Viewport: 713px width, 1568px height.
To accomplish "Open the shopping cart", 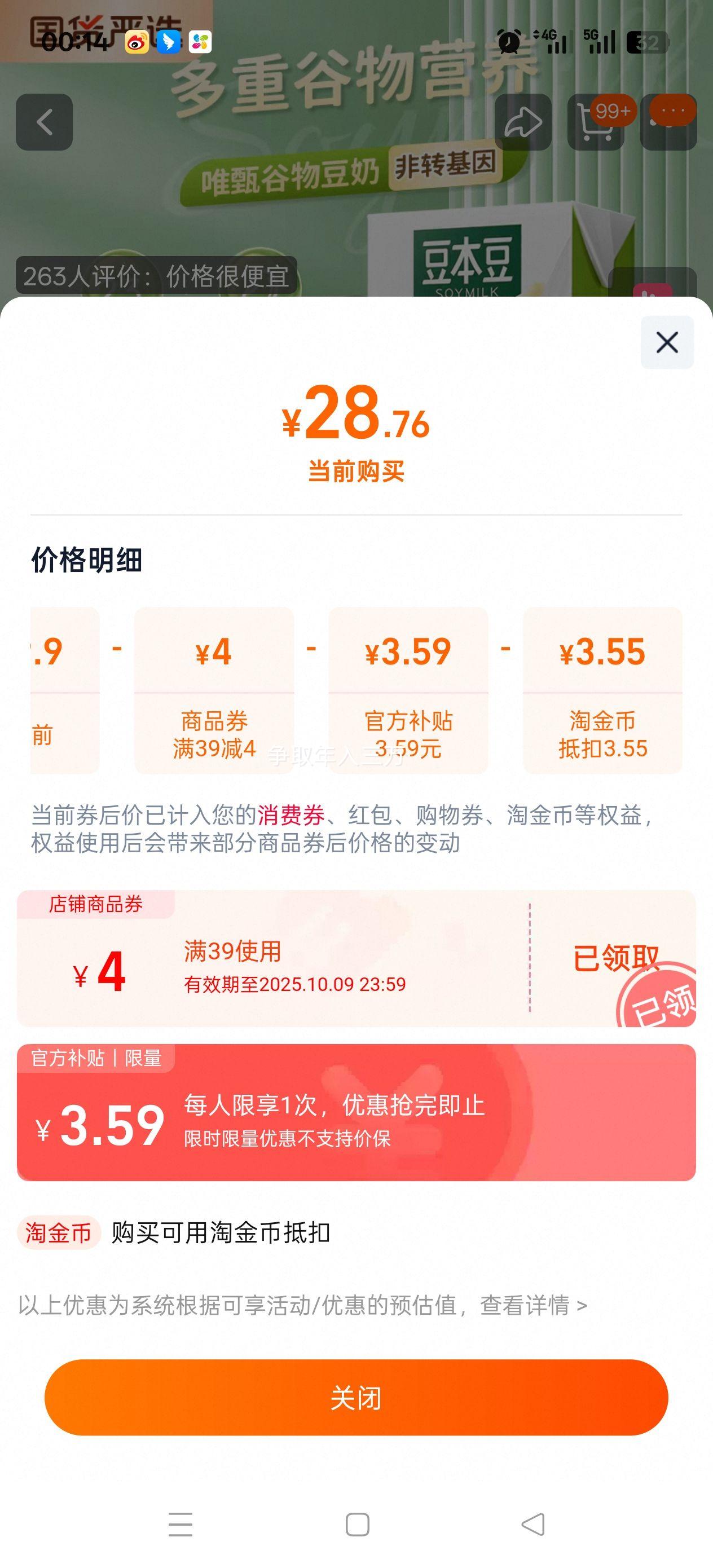I will (596, 124).
